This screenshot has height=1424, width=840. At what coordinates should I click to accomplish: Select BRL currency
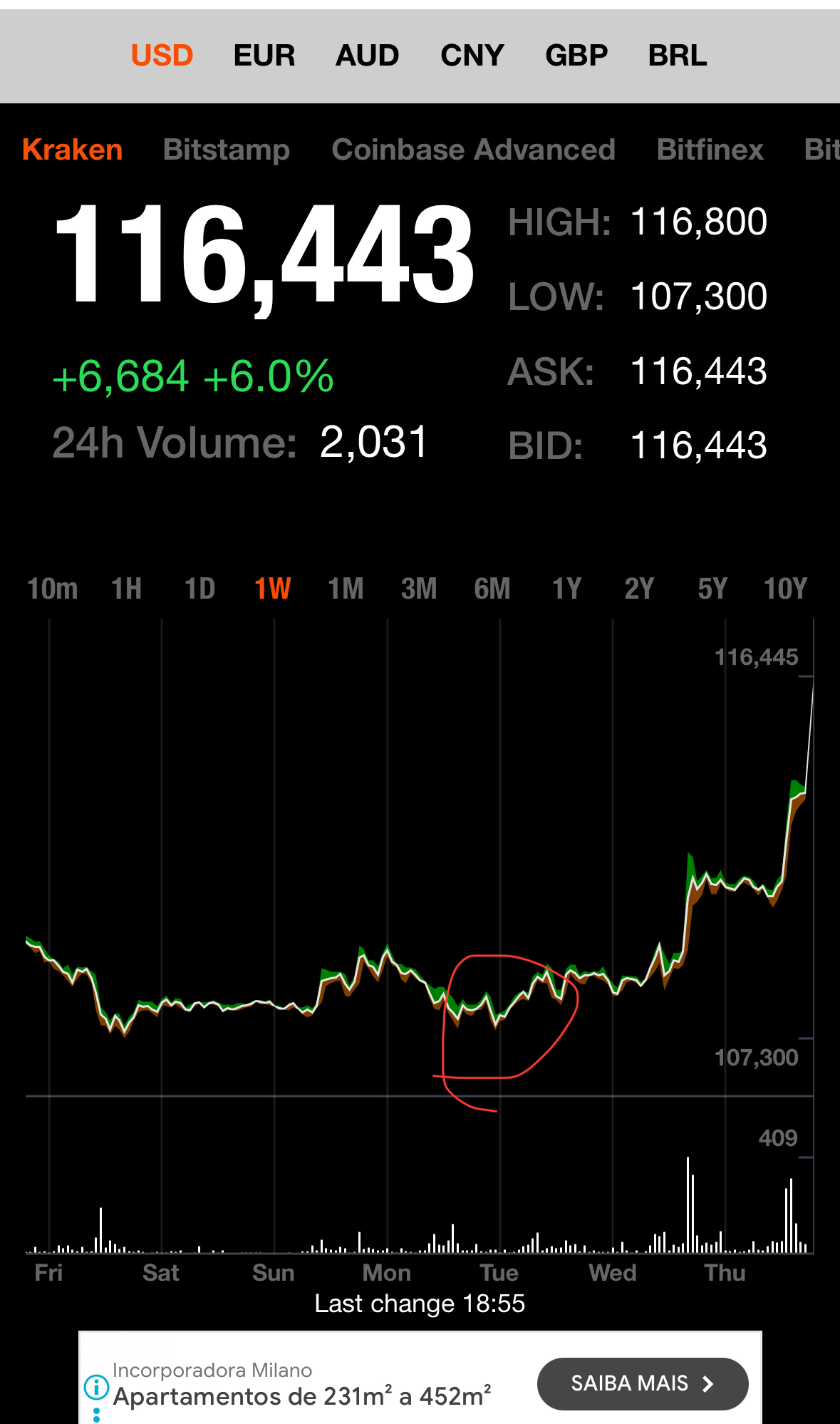pyautogui.click(x=677, y=56)
